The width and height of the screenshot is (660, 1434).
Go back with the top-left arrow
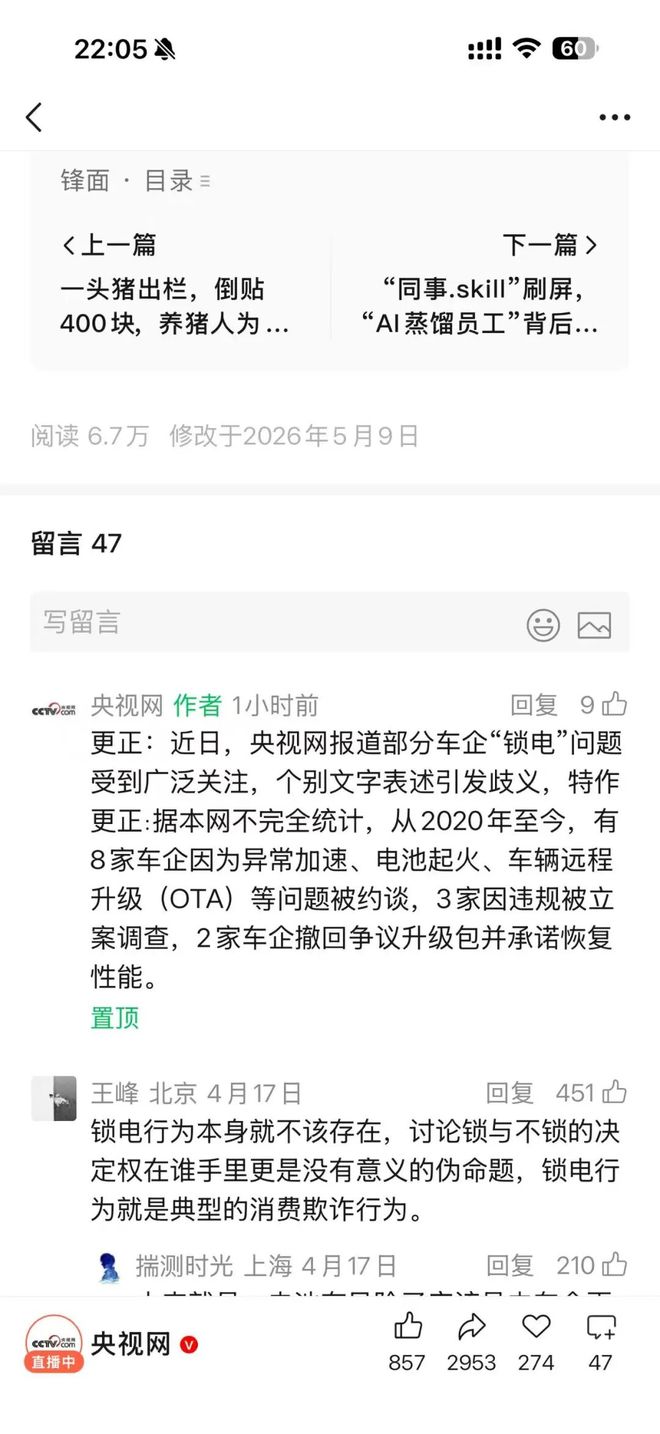33,117
